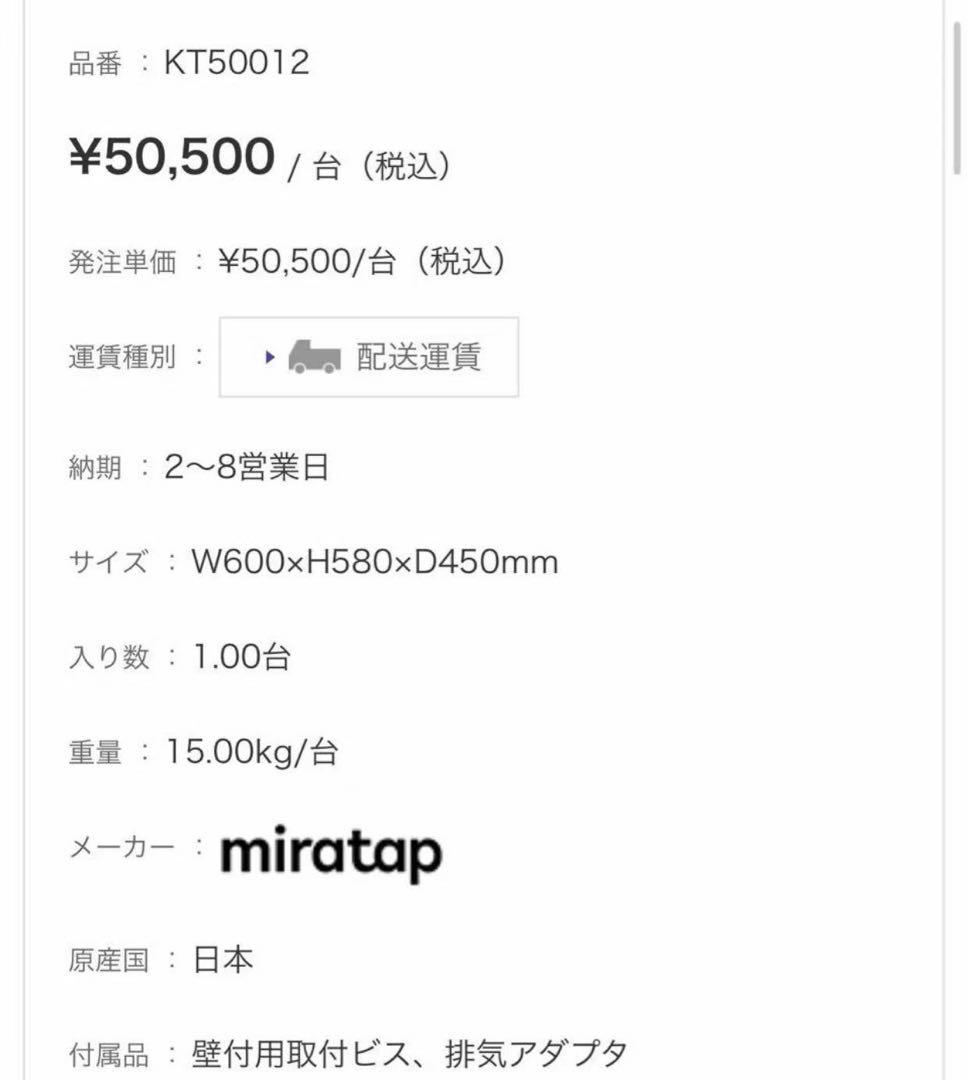Click the 運賃種別 shipping type icon box
The image size is (968, 1080).
(x=369, y=357)
